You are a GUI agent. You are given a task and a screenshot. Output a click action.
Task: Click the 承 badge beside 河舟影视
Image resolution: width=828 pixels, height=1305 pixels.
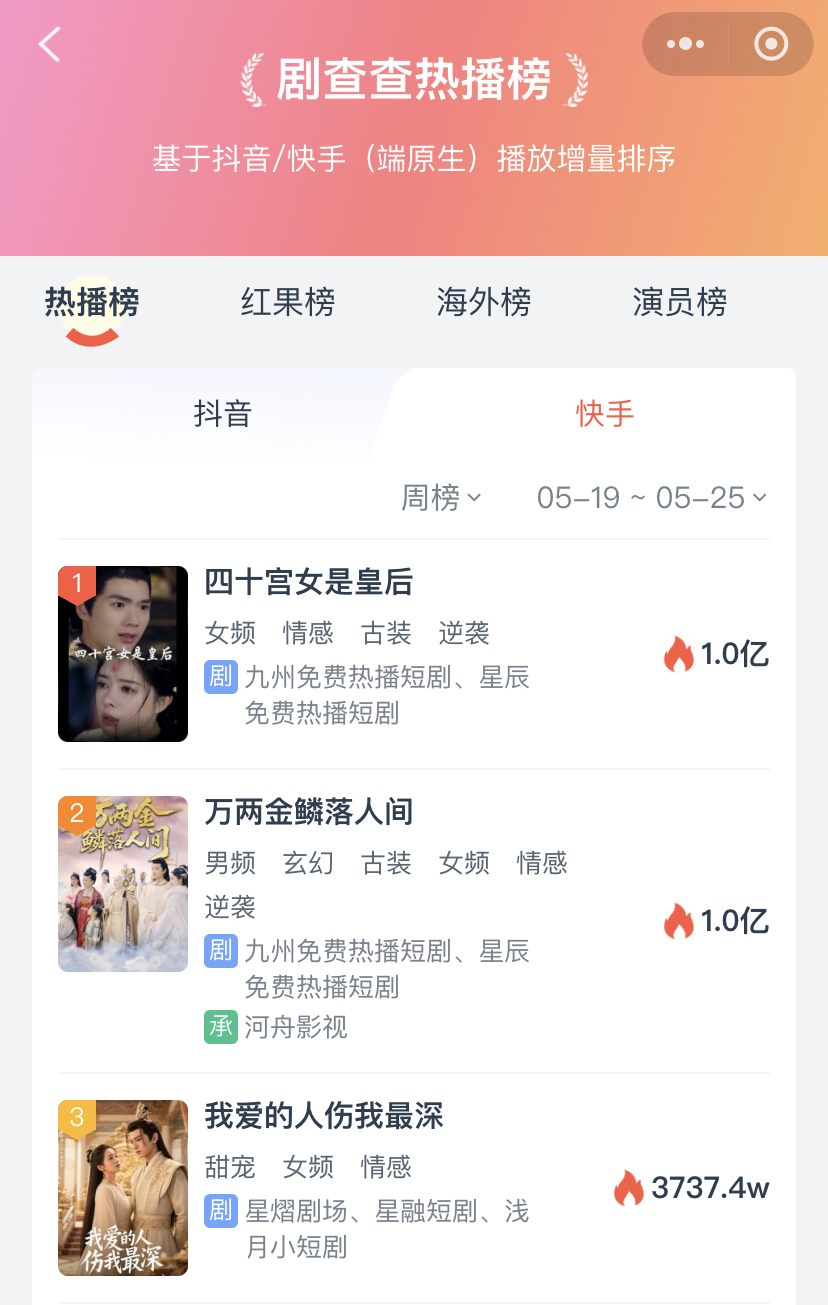[x=220, y=1027]
